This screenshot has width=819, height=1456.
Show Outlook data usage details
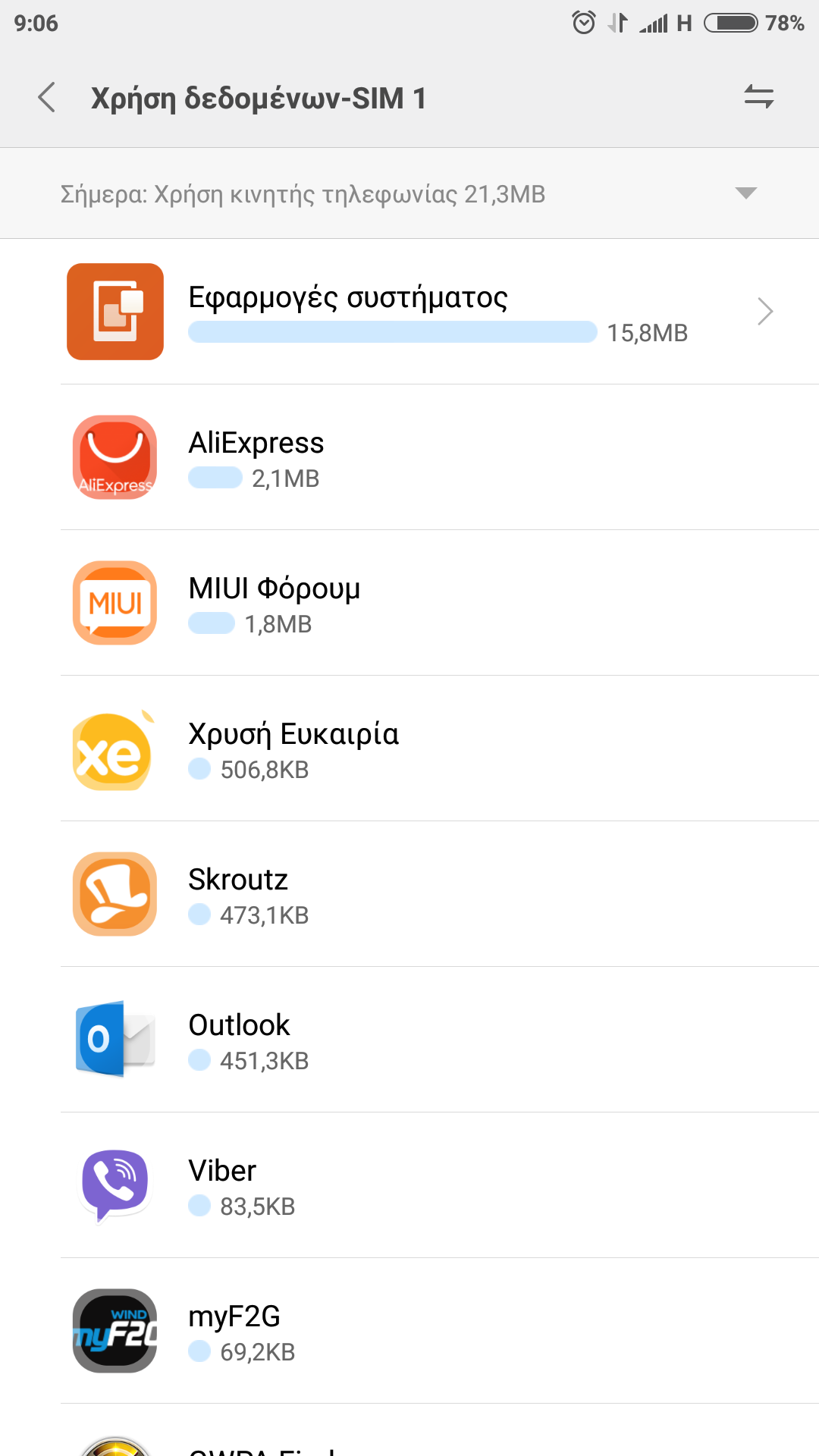425,1040
